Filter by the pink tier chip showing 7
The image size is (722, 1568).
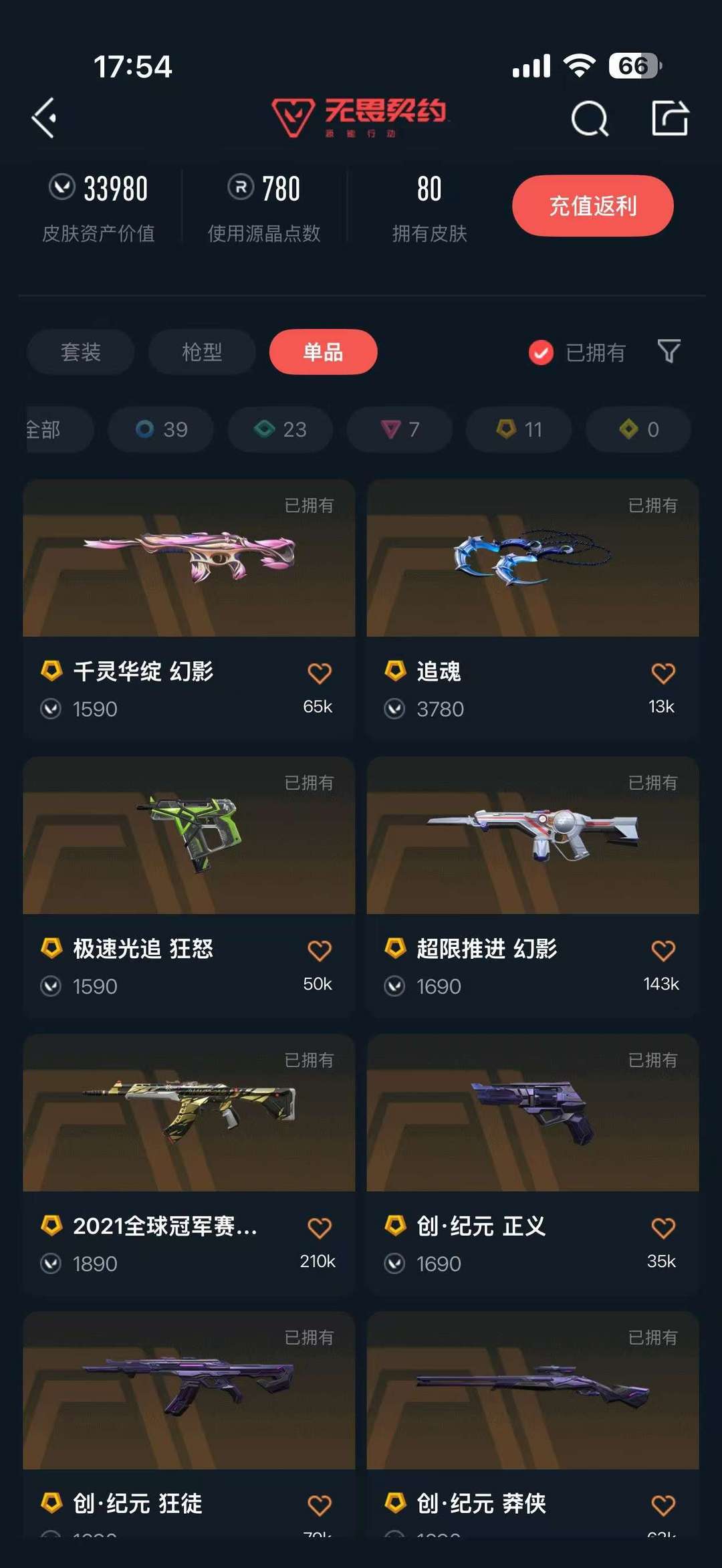coord(400,429)
